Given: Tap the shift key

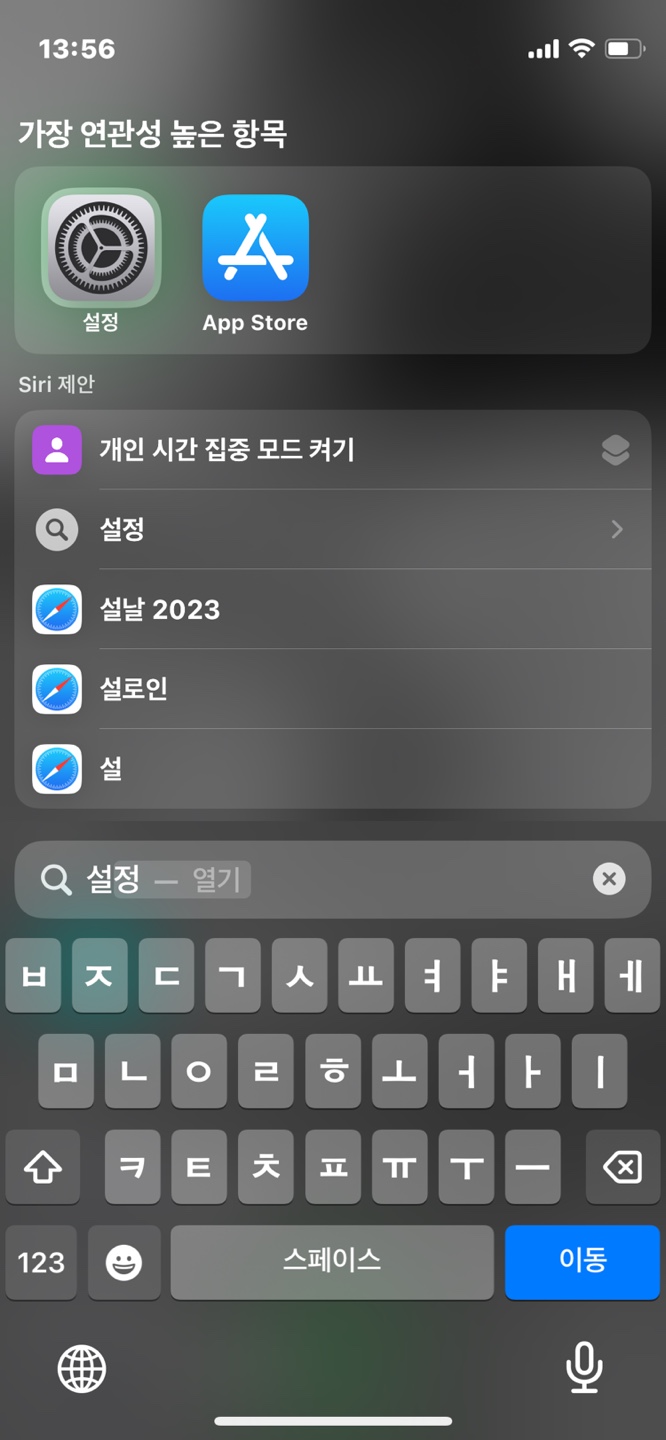Looking at the screenshot, I should 41,1167.
